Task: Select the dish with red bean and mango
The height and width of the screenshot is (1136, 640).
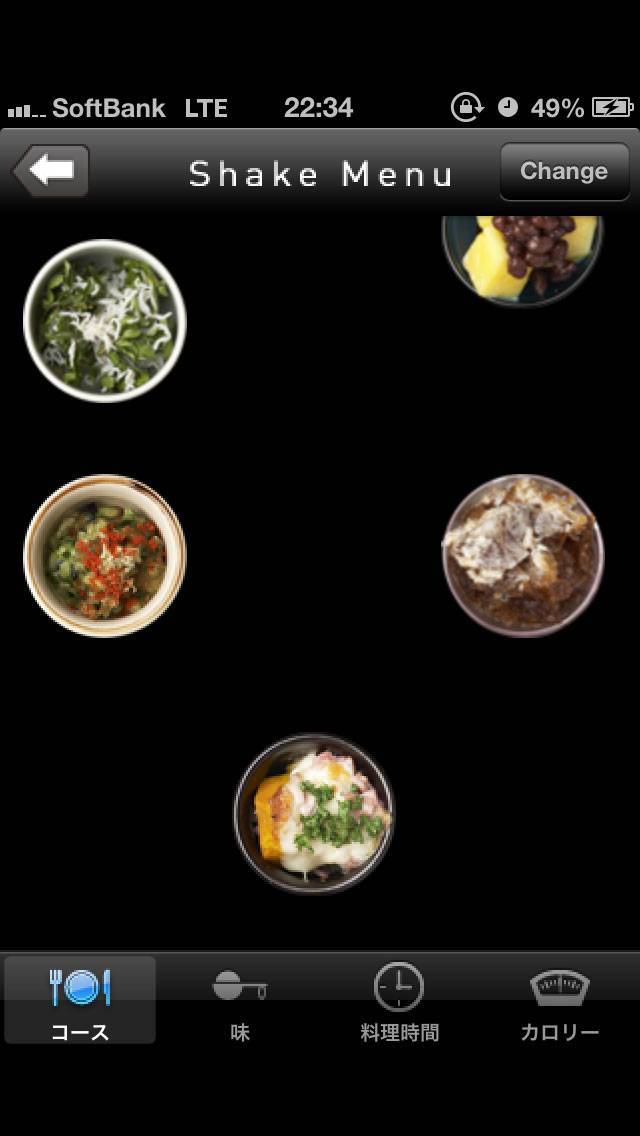Action: 522,255
